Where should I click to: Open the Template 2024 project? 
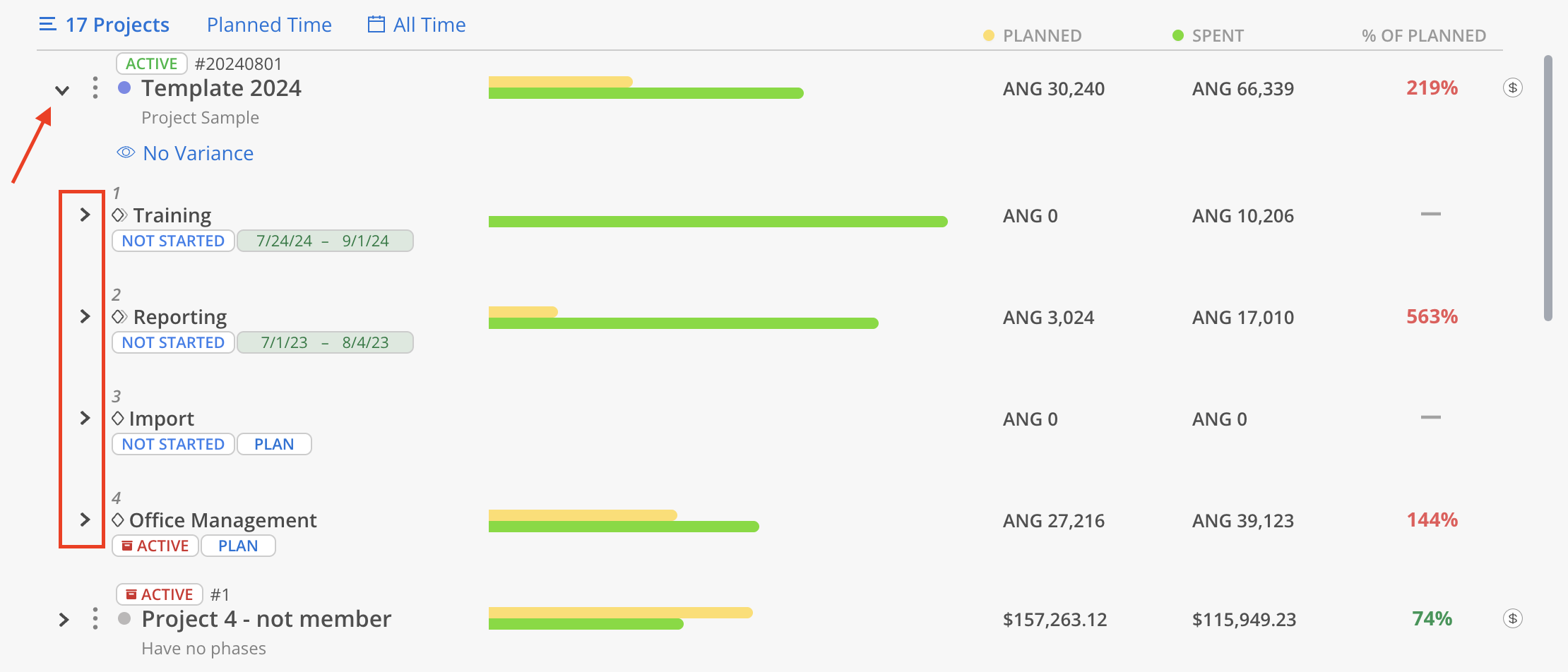click(221, 88)
